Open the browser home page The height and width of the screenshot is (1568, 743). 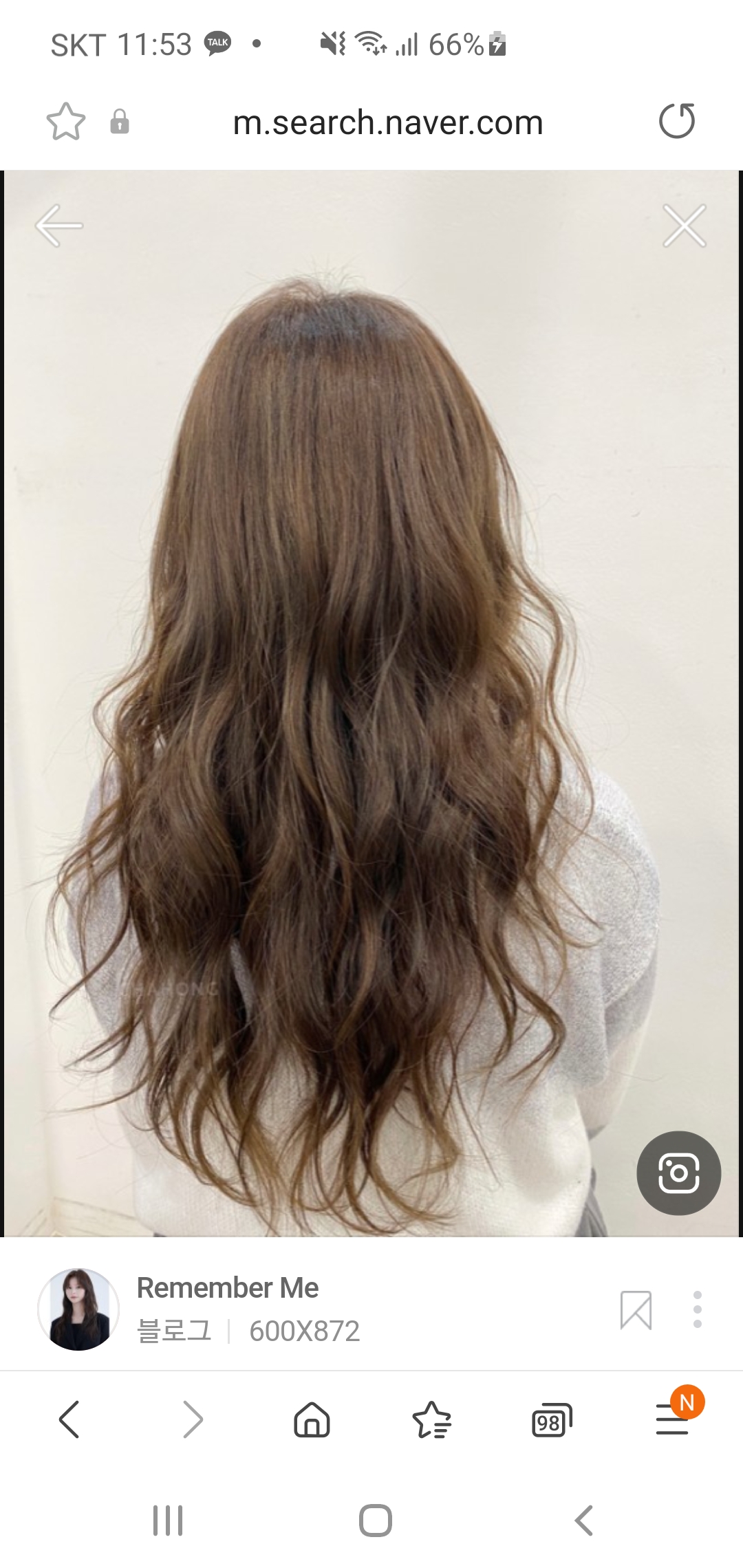tap(312, 1419)
